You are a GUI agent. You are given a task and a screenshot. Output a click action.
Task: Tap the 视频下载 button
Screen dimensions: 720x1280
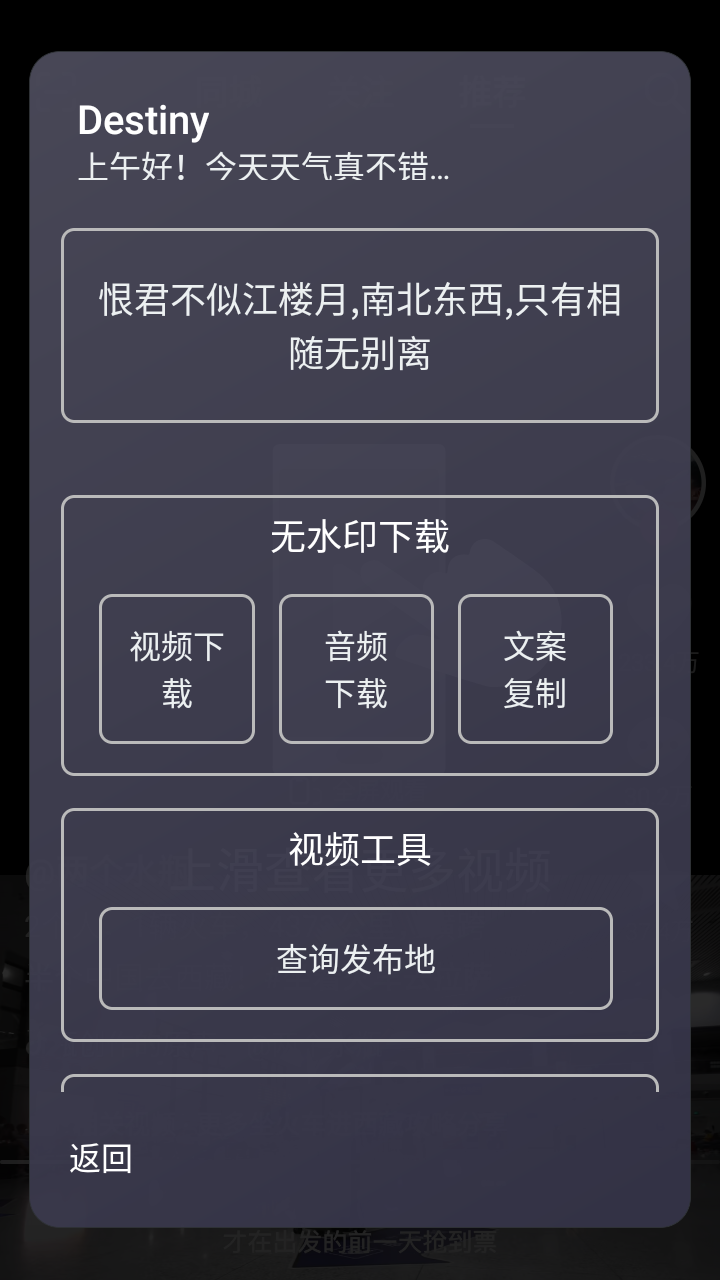(x=177, y=669)
